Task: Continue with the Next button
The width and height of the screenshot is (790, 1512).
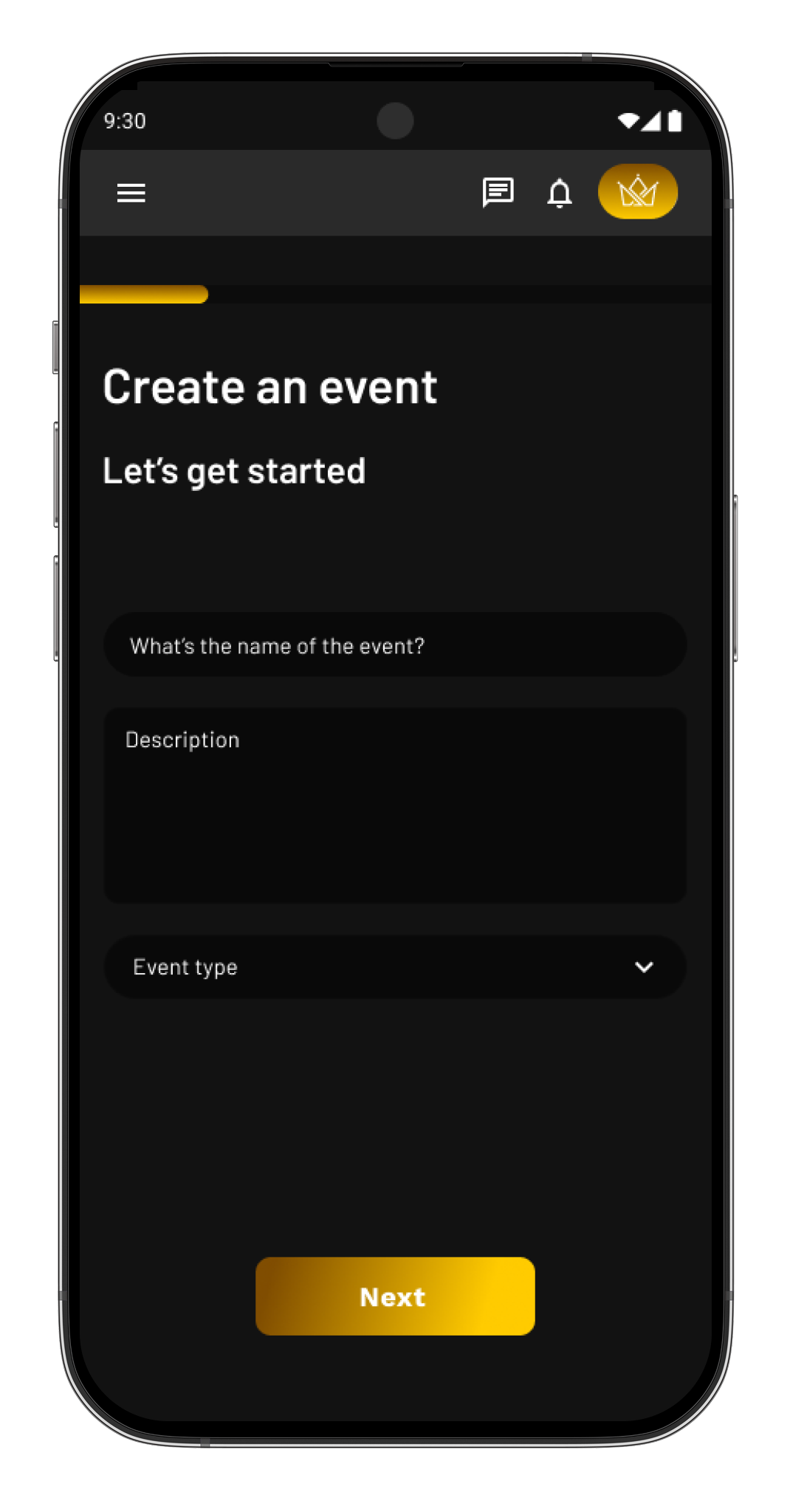Action: (395, 1296)
